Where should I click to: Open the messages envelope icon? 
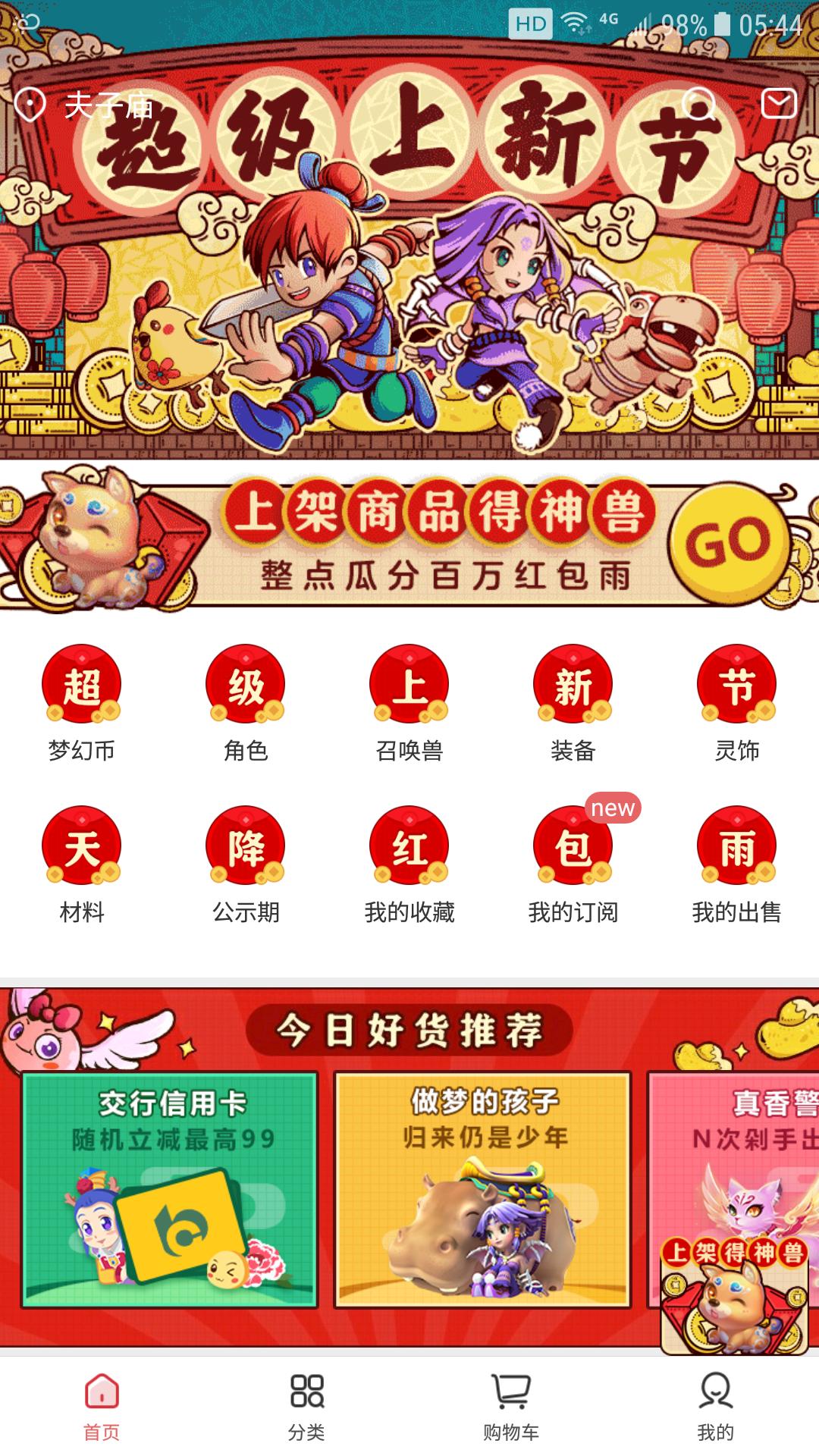pos(779,103)
